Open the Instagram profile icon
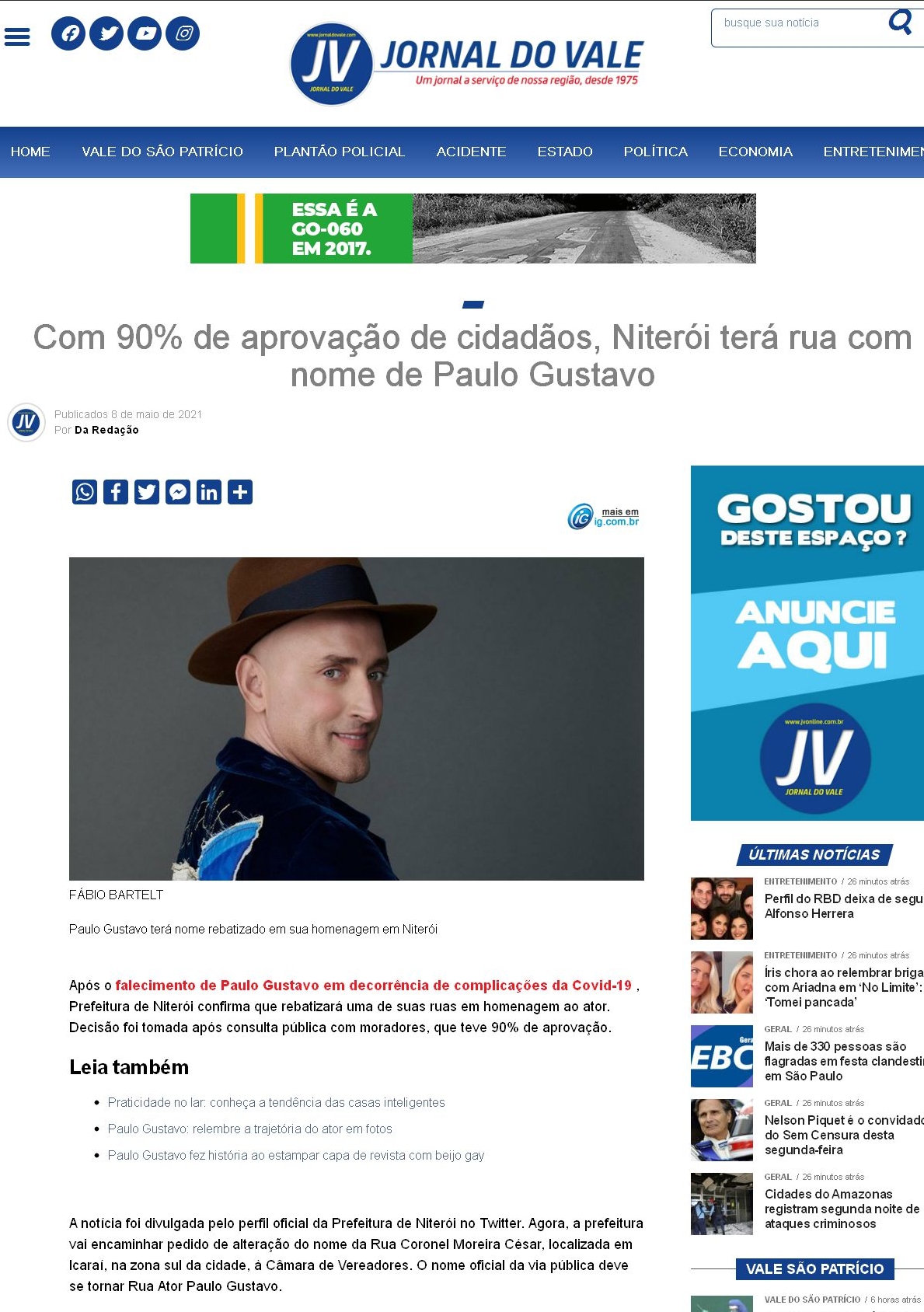924x1312 pixels. (183, 33)
